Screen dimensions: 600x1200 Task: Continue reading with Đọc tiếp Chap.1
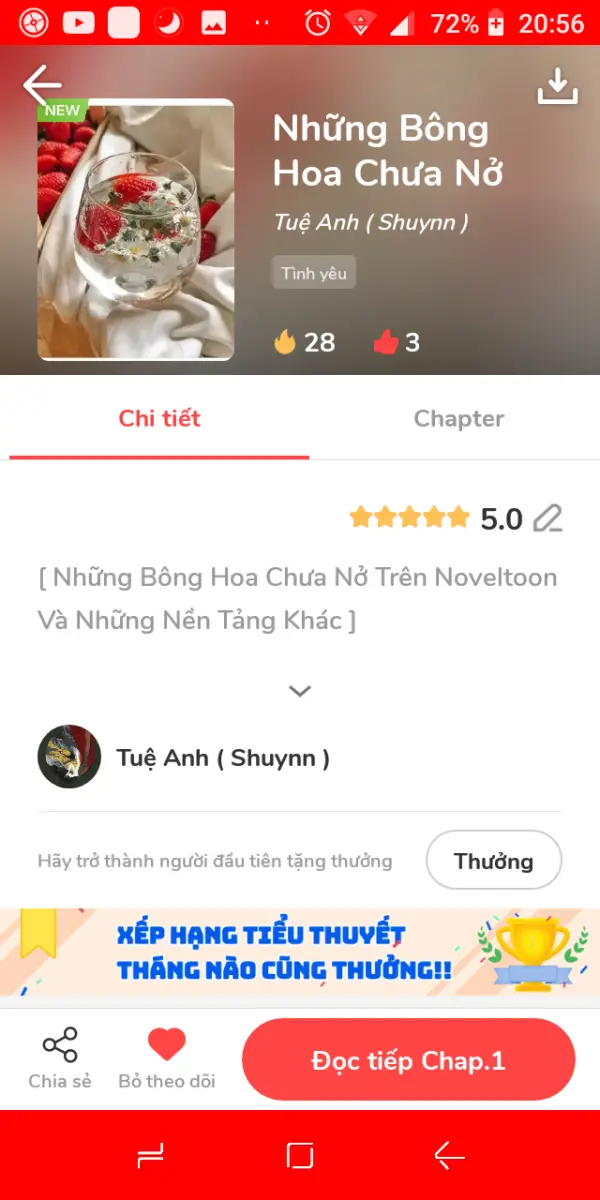point(408,1060)
